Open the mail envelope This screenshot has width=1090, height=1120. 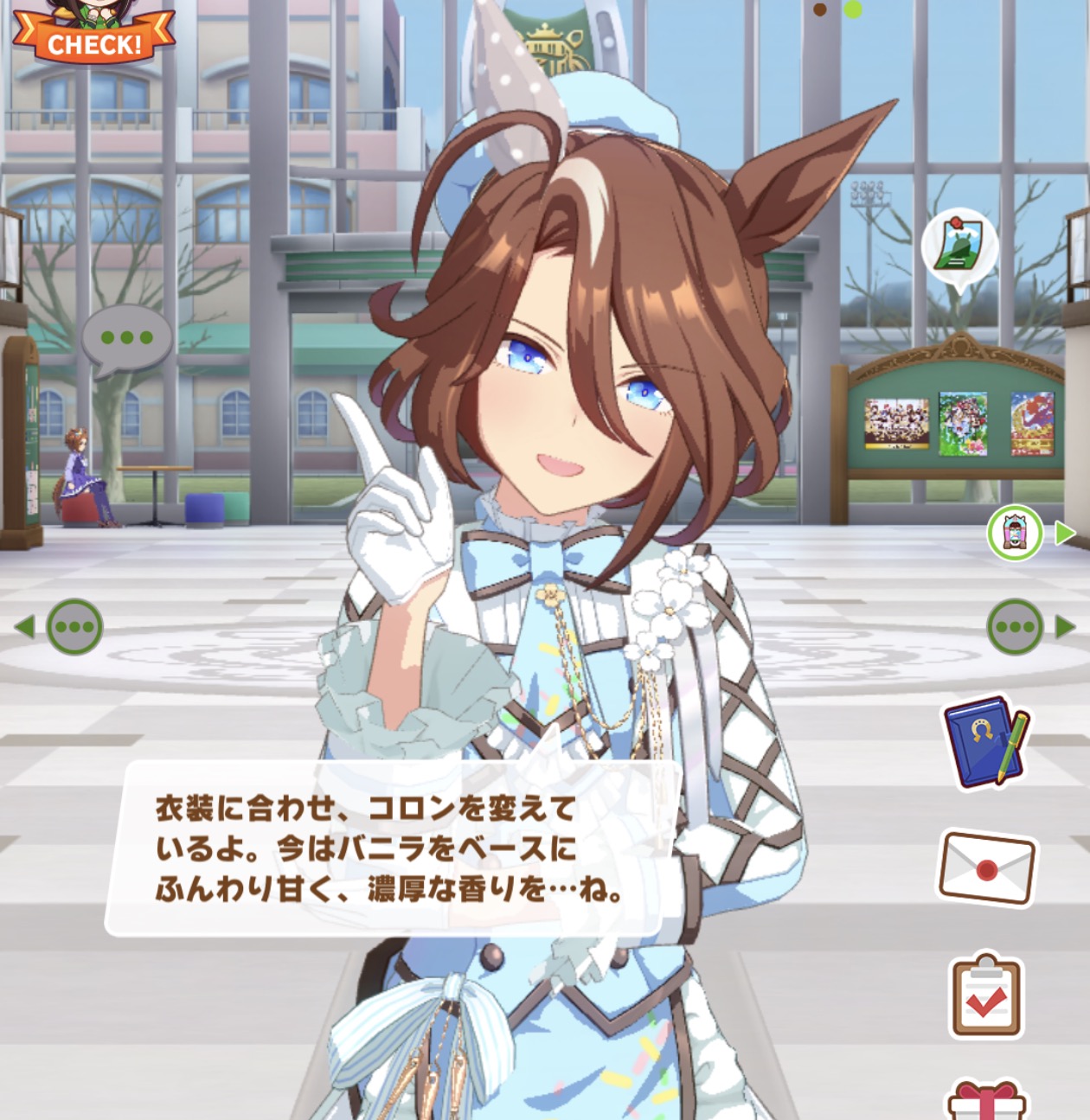tap(986, 867)
